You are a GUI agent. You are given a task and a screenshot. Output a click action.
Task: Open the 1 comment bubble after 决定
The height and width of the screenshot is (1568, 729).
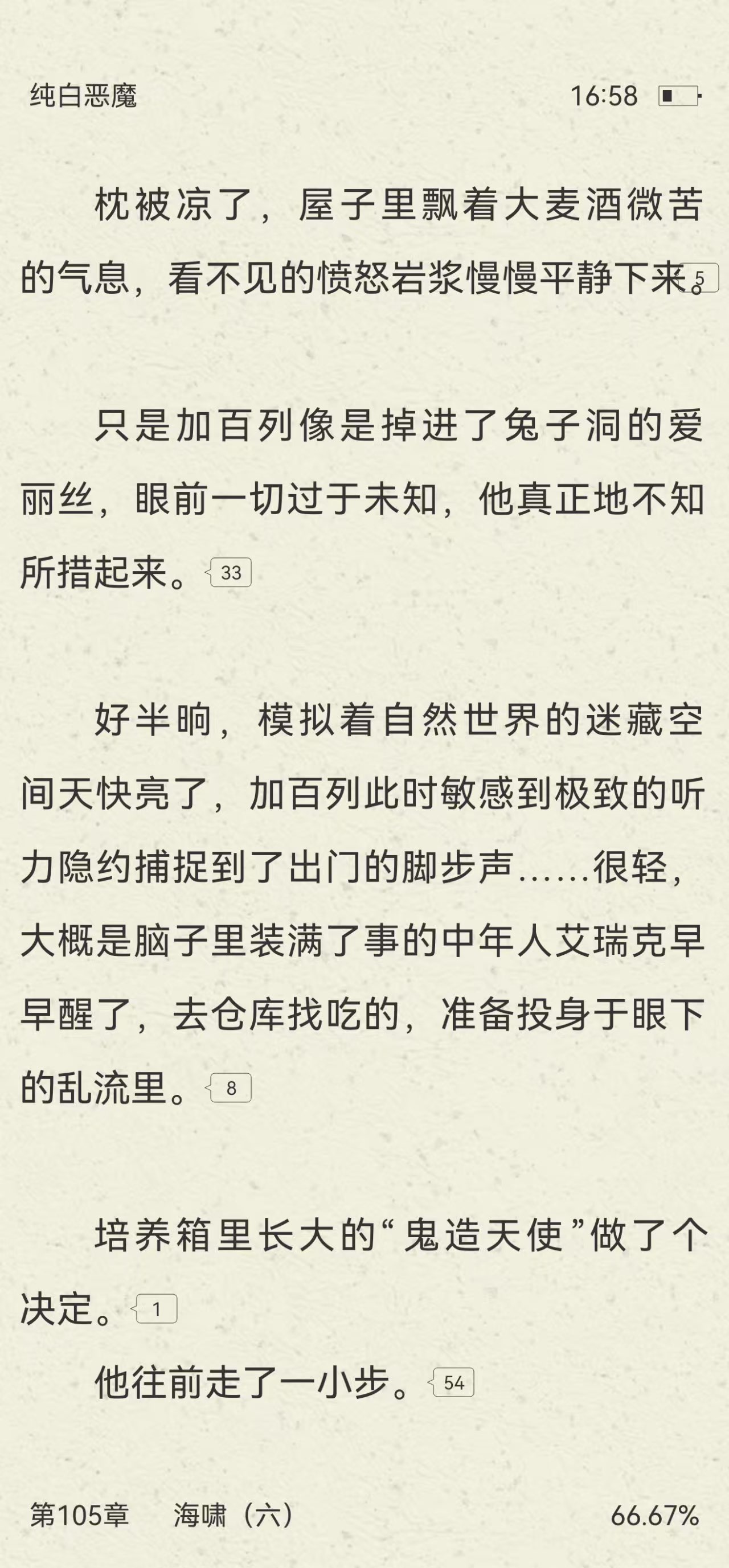pyautogui.click(x=156, y=1309)
